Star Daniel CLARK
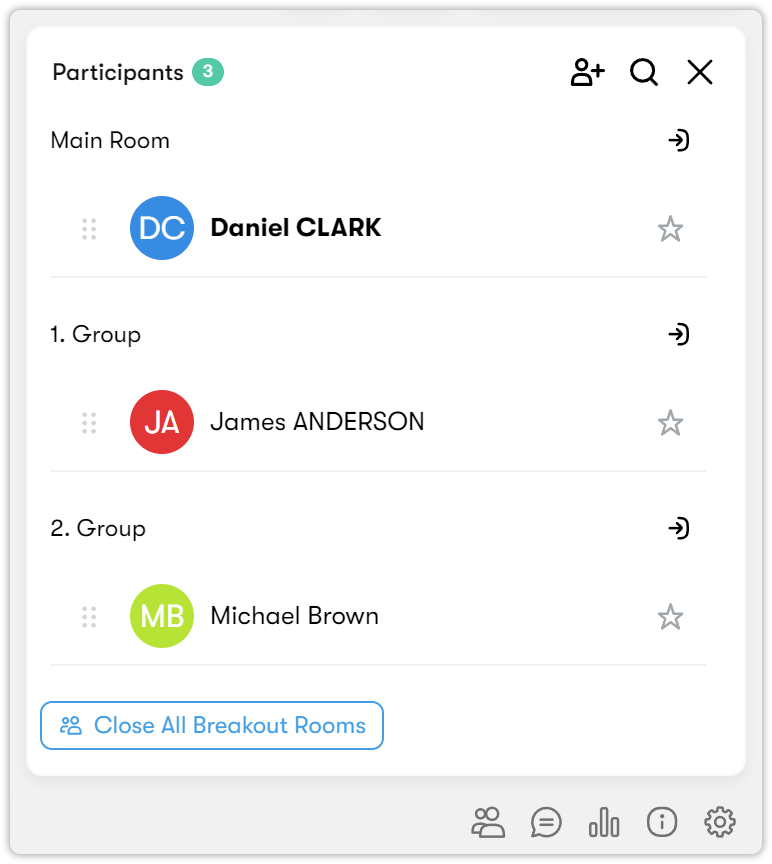Screen dimensions: 772x864 point(670,229)
